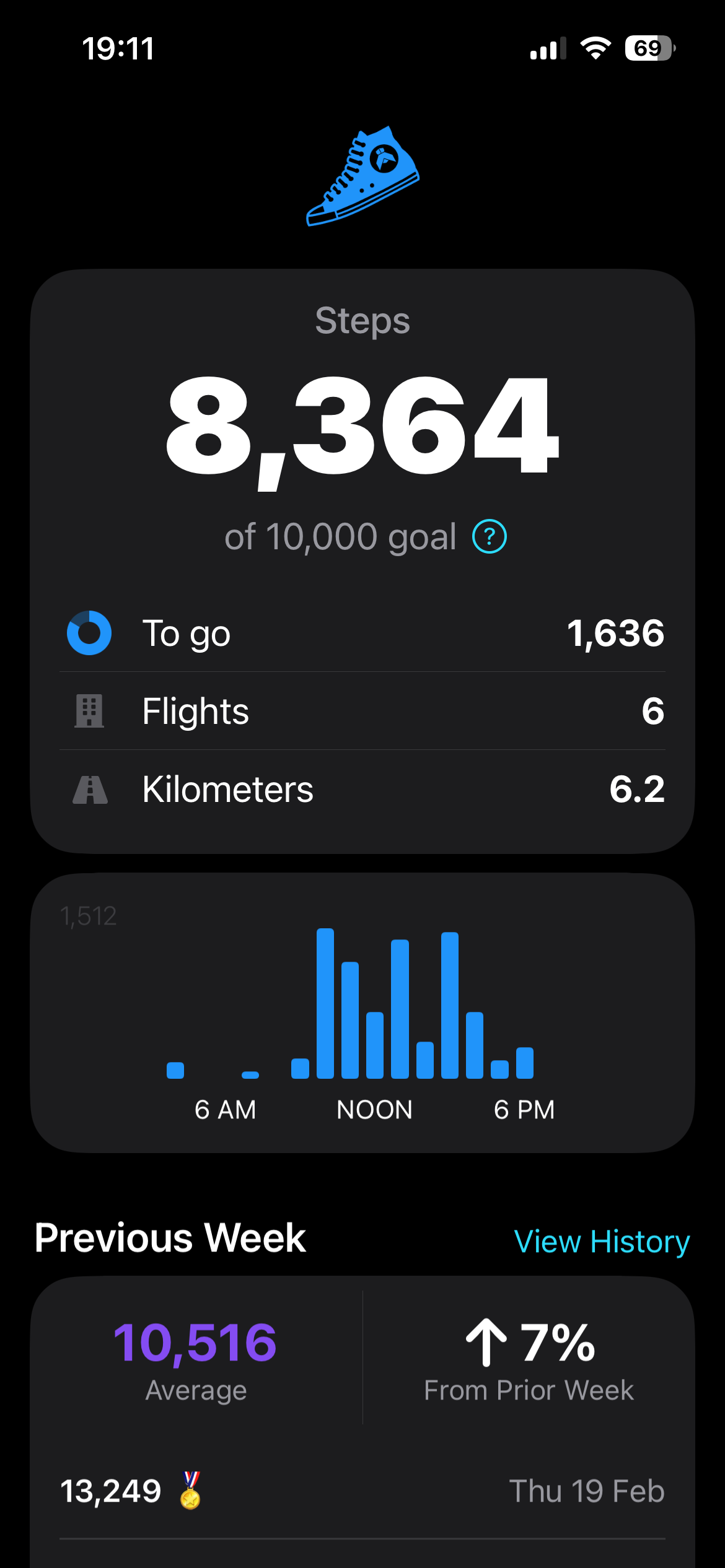Open View History link
The image size is (725, 1568).
pyautogui.click(x=602, y=1241)
